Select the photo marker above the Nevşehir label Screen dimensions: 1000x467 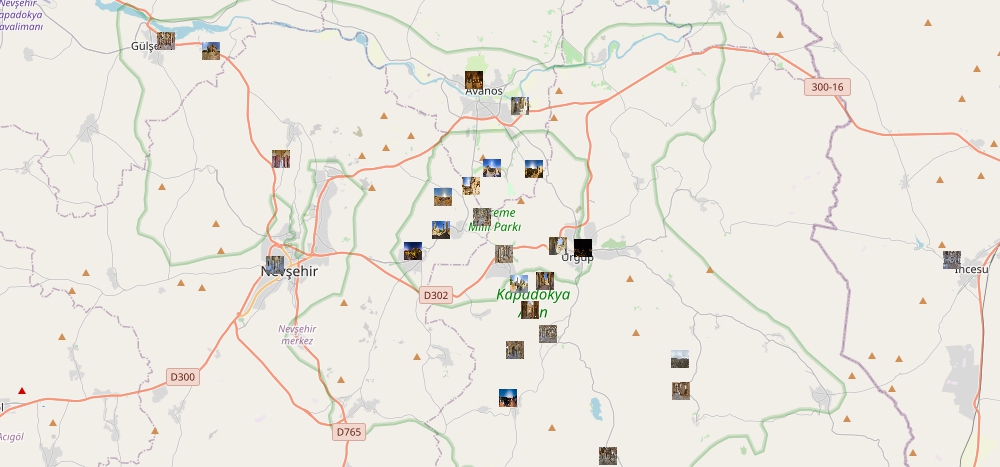coord(275,264)
